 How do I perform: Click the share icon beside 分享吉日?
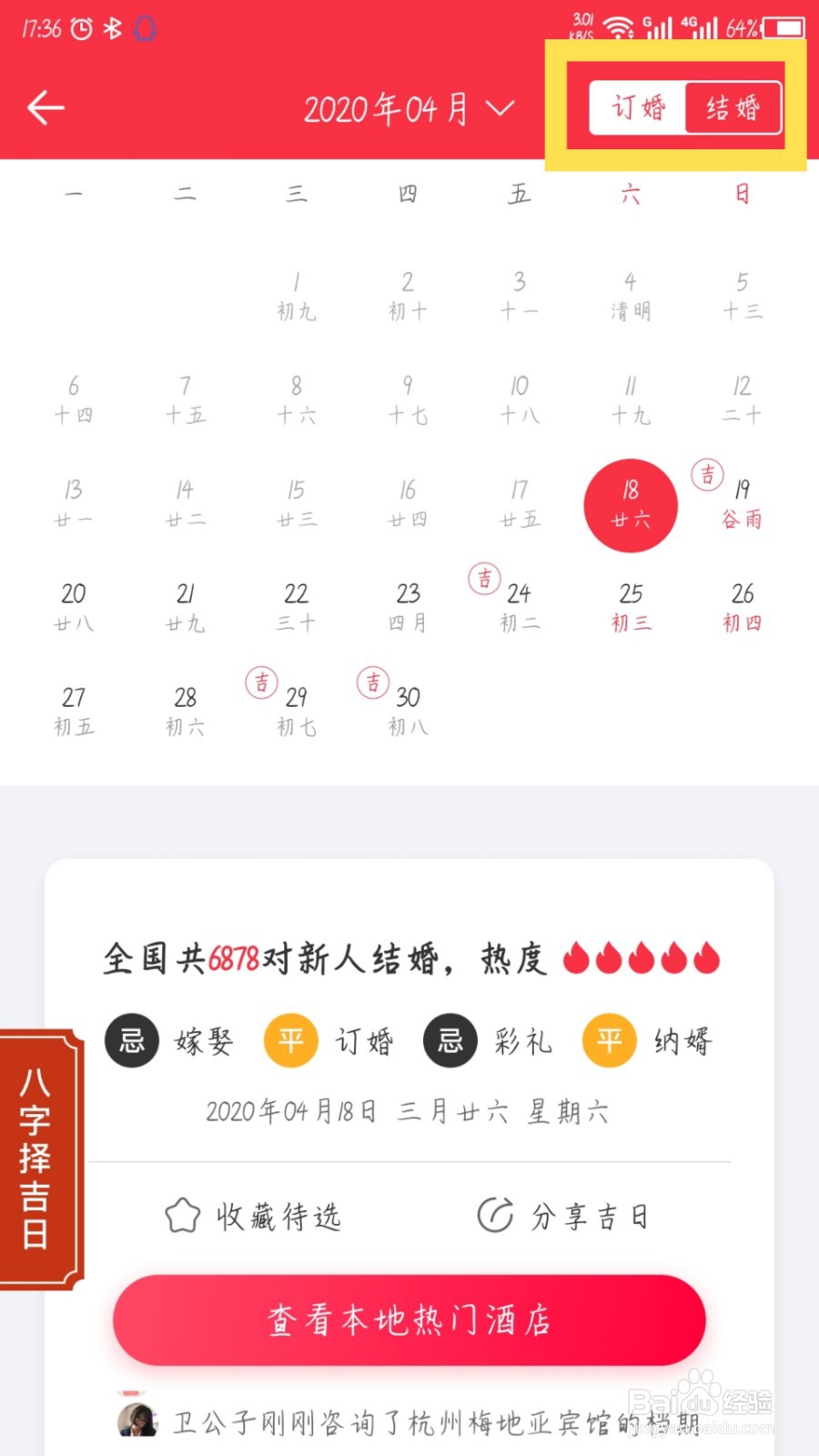click(494, 1213)
